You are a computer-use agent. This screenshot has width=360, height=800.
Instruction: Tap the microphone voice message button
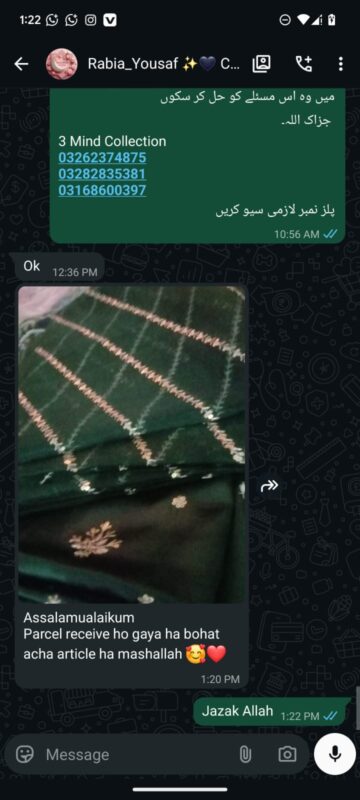click(335, 754)
